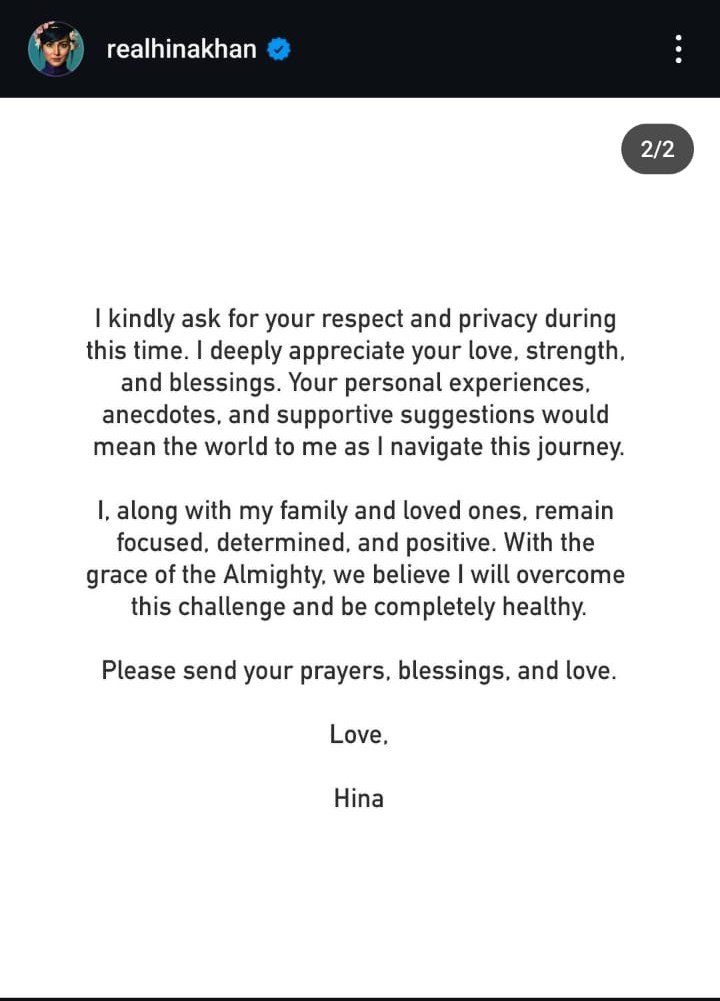Screen dimensions: 720x1001
Task: Open realhinakhan's profile picture
Action: coord(56,49)
